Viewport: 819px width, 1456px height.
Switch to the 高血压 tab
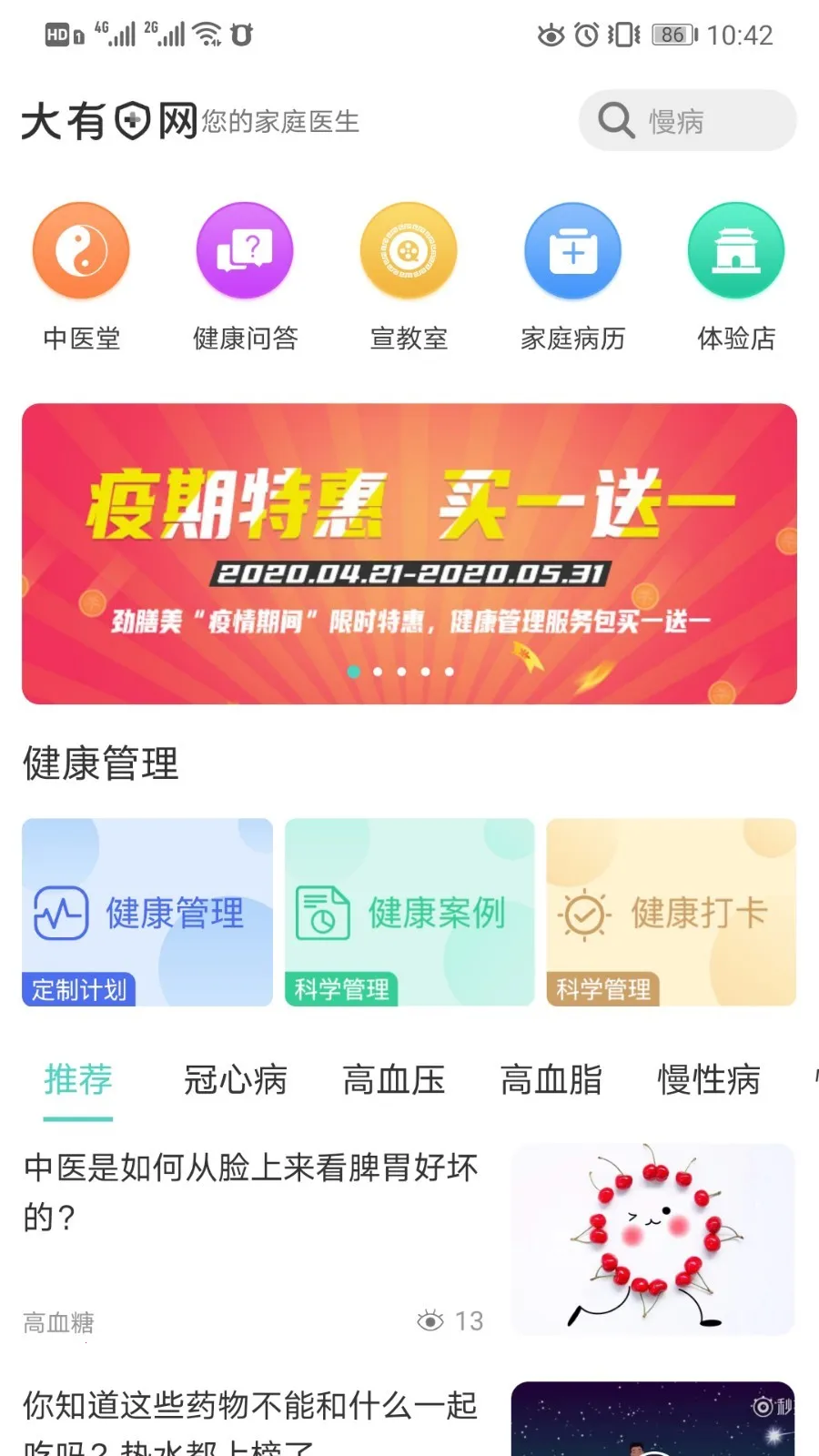point(393,1080)
